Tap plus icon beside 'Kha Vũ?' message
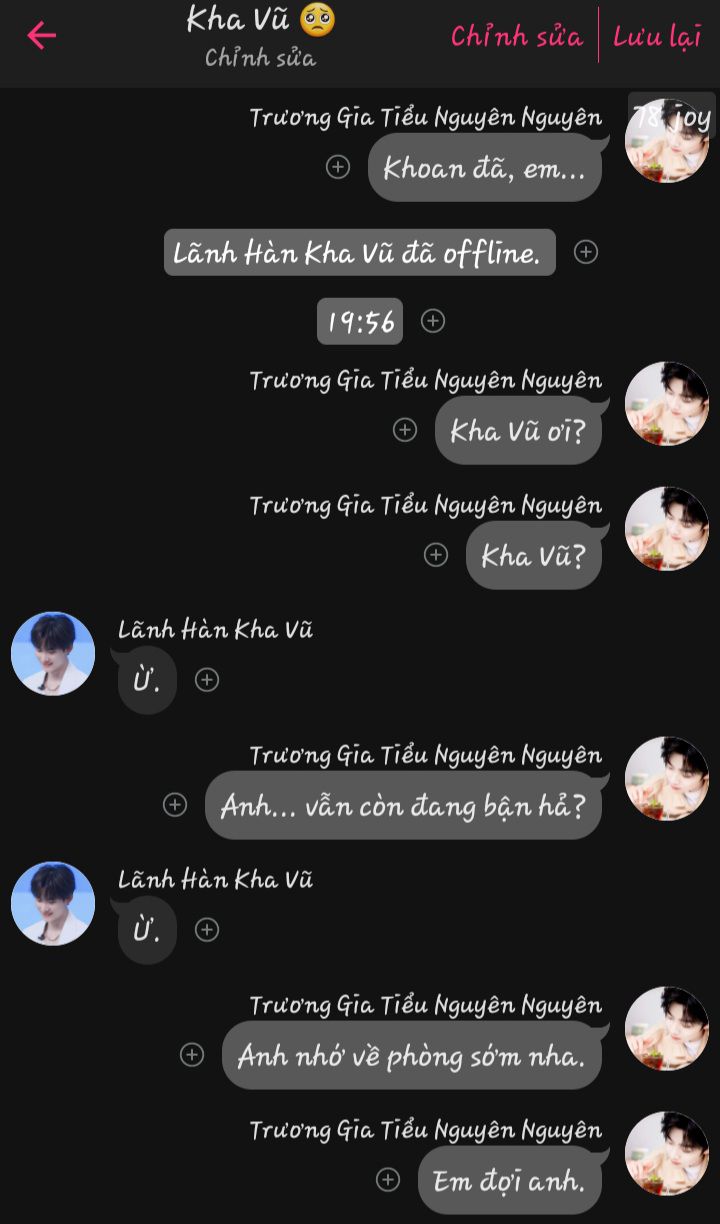720x1224 pixels. point(436,555)
